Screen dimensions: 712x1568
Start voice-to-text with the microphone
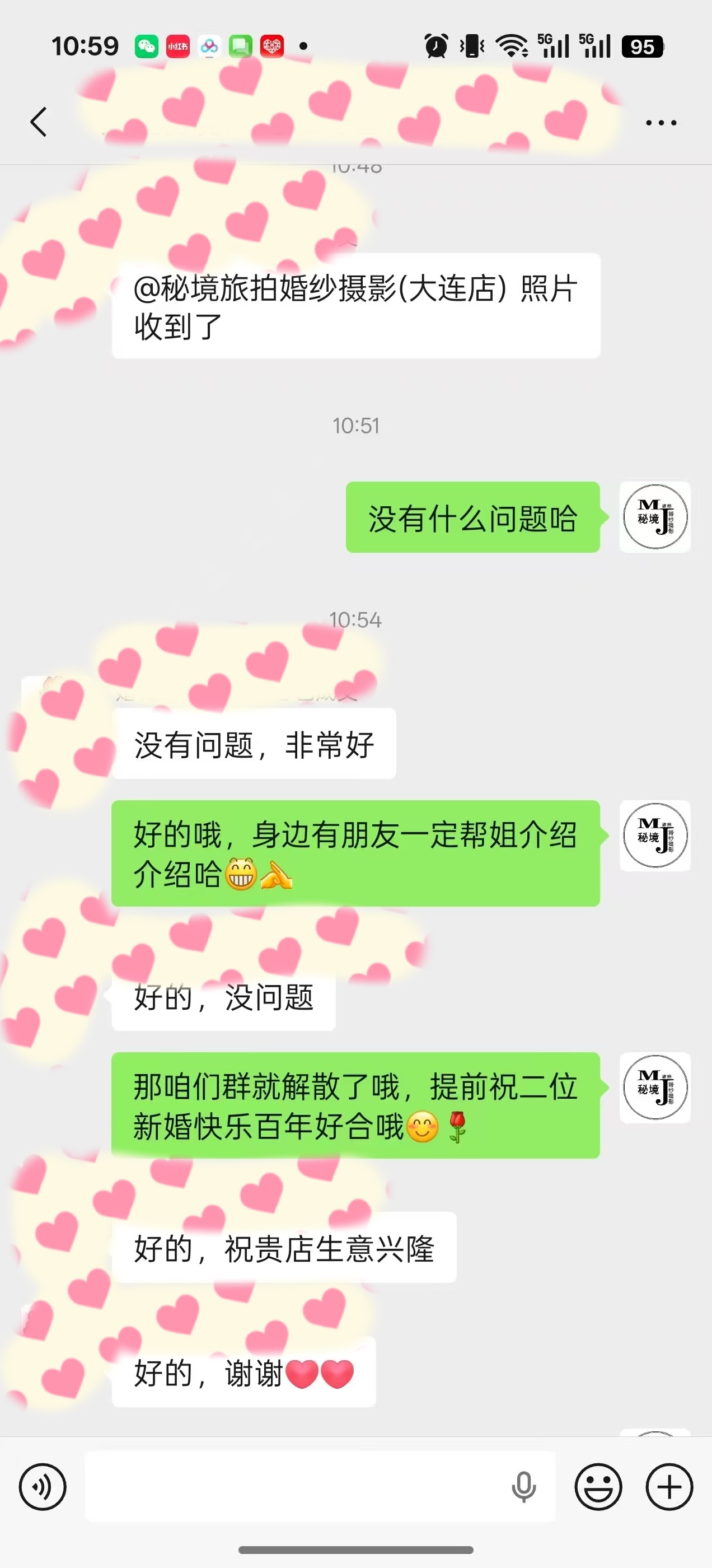(x=523, y=1487)
